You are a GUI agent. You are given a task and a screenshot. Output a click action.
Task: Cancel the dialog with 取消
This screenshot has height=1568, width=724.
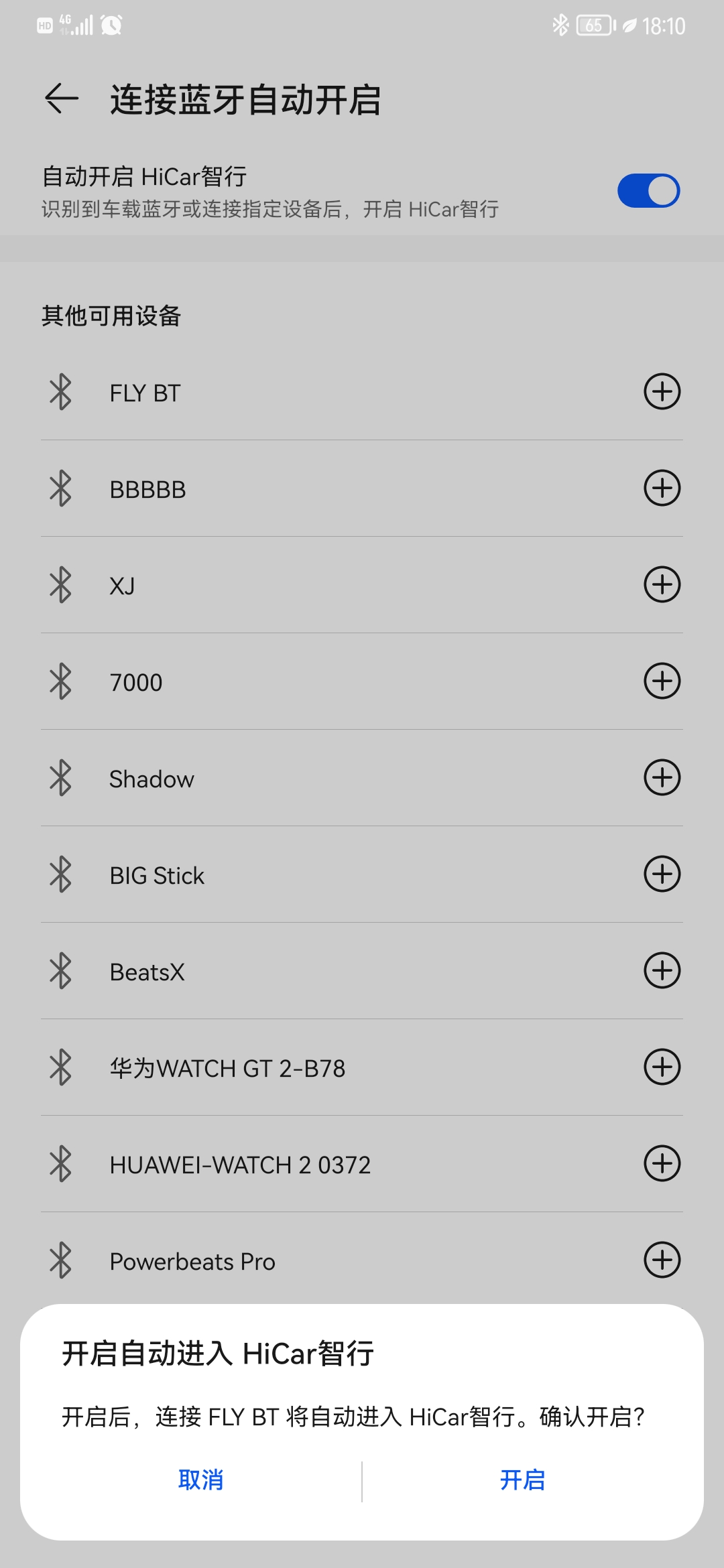[x=200, y=1480]
